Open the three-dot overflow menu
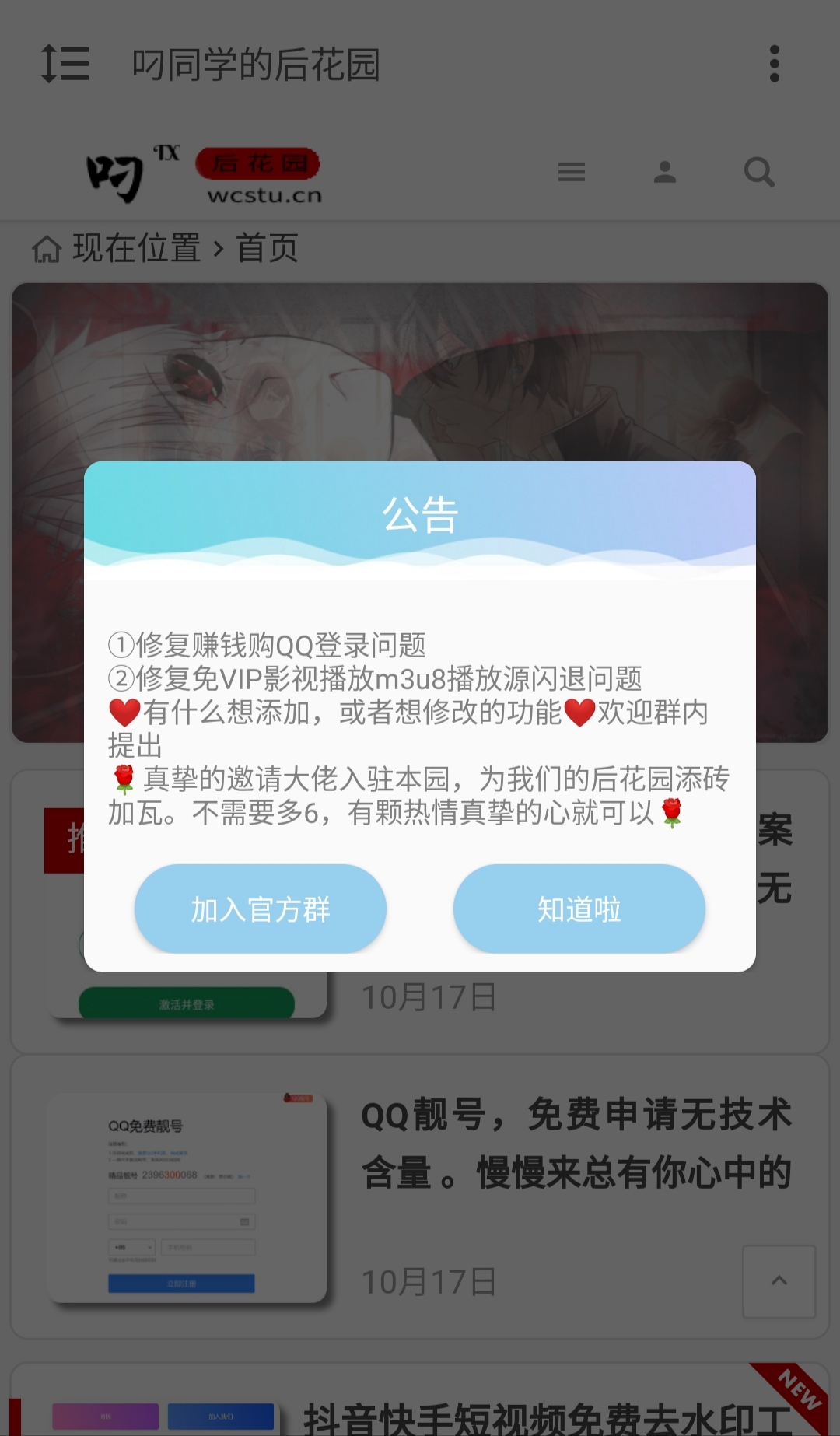This screenshot has height=1436, width=840. [774, 64]
